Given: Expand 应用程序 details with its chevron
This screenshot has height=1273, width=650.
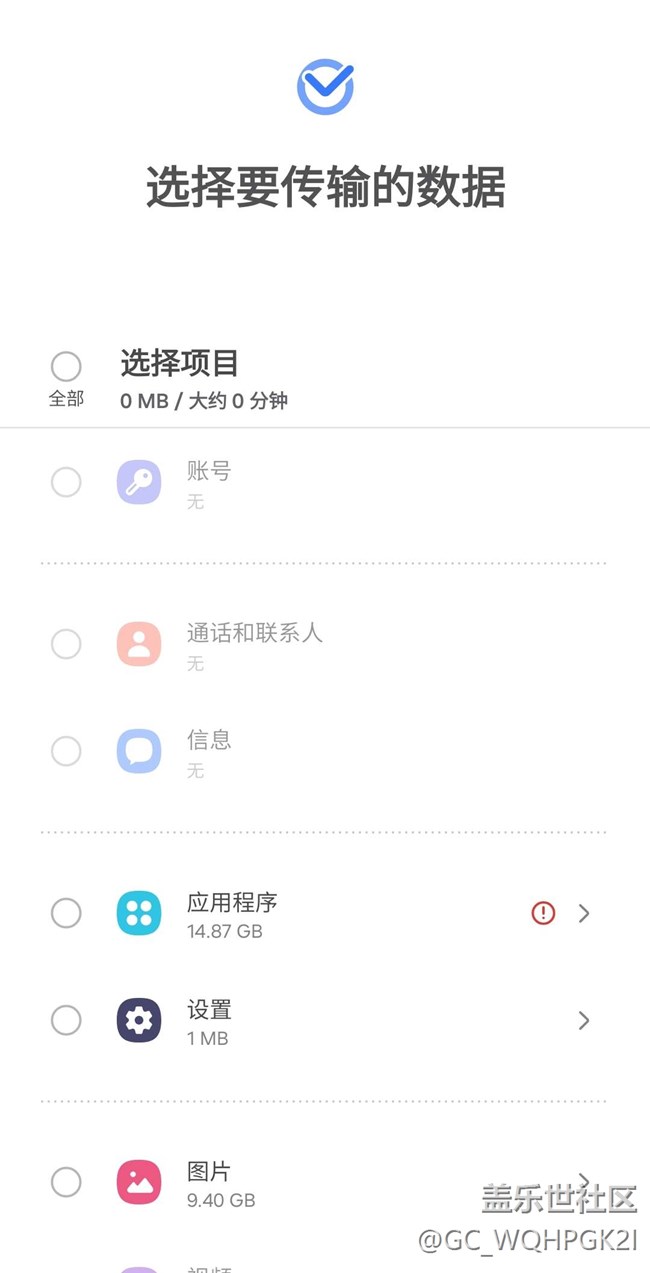Looking at the screenshot, I should click(x=584, y=913).
